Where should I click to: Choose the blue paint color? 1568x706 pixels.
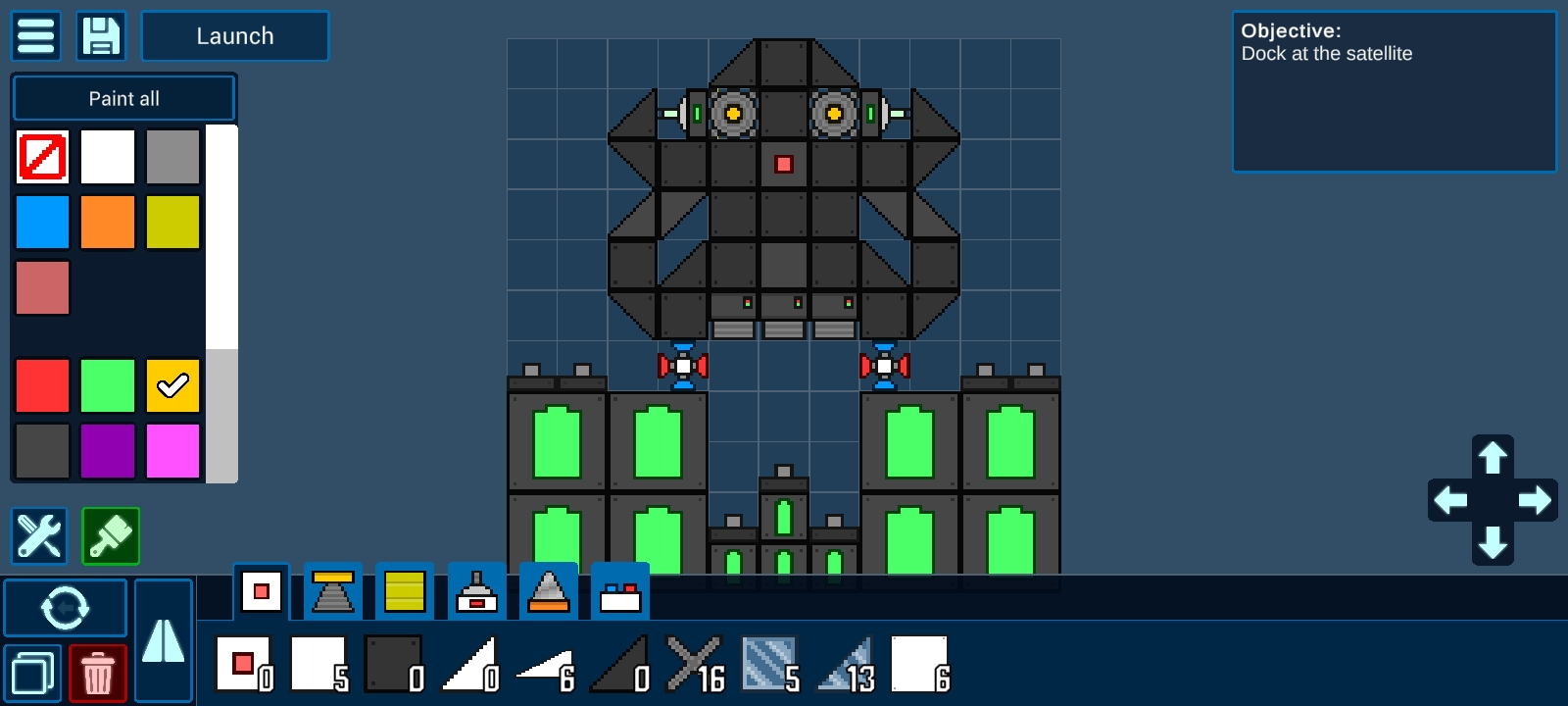(43, 223)
